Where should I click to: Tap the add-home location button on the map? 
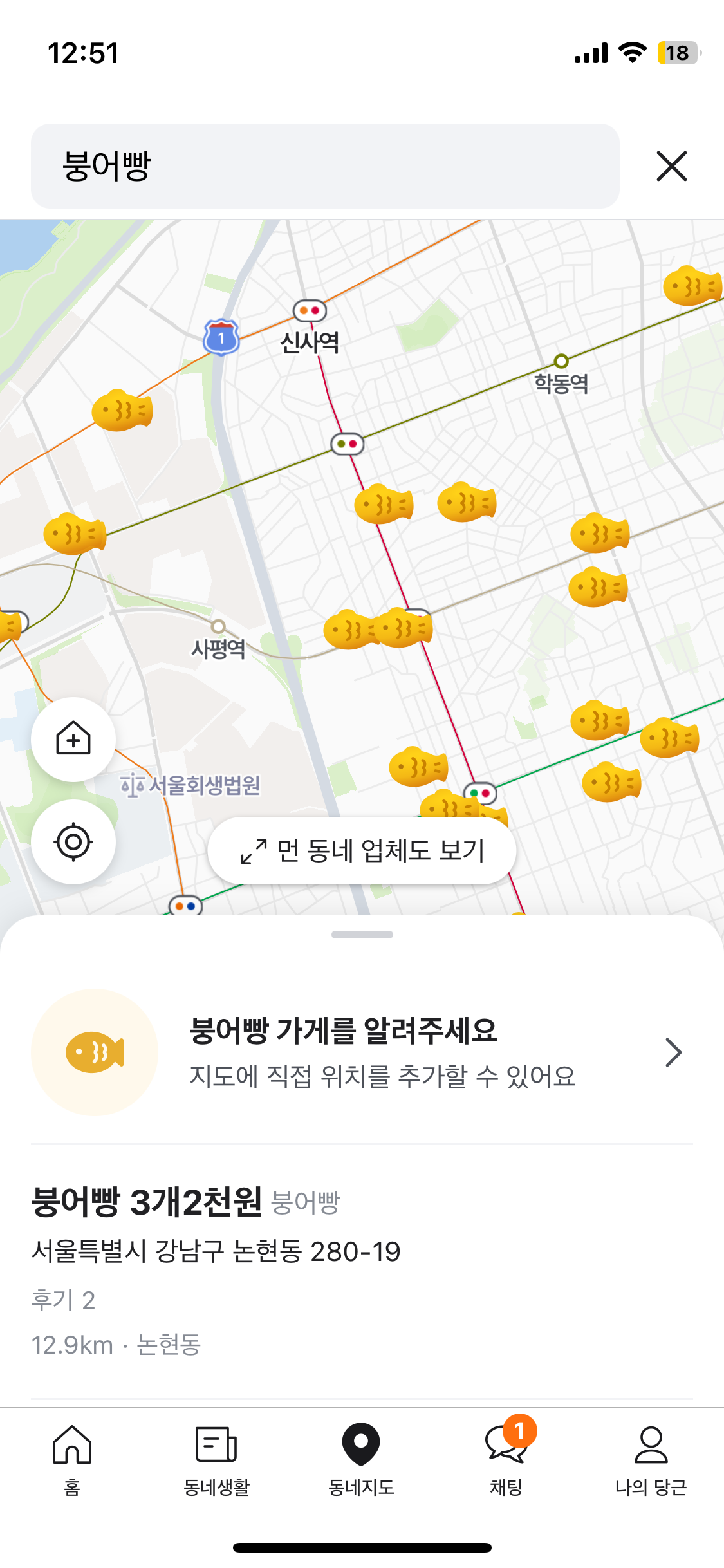click(73, 739)
